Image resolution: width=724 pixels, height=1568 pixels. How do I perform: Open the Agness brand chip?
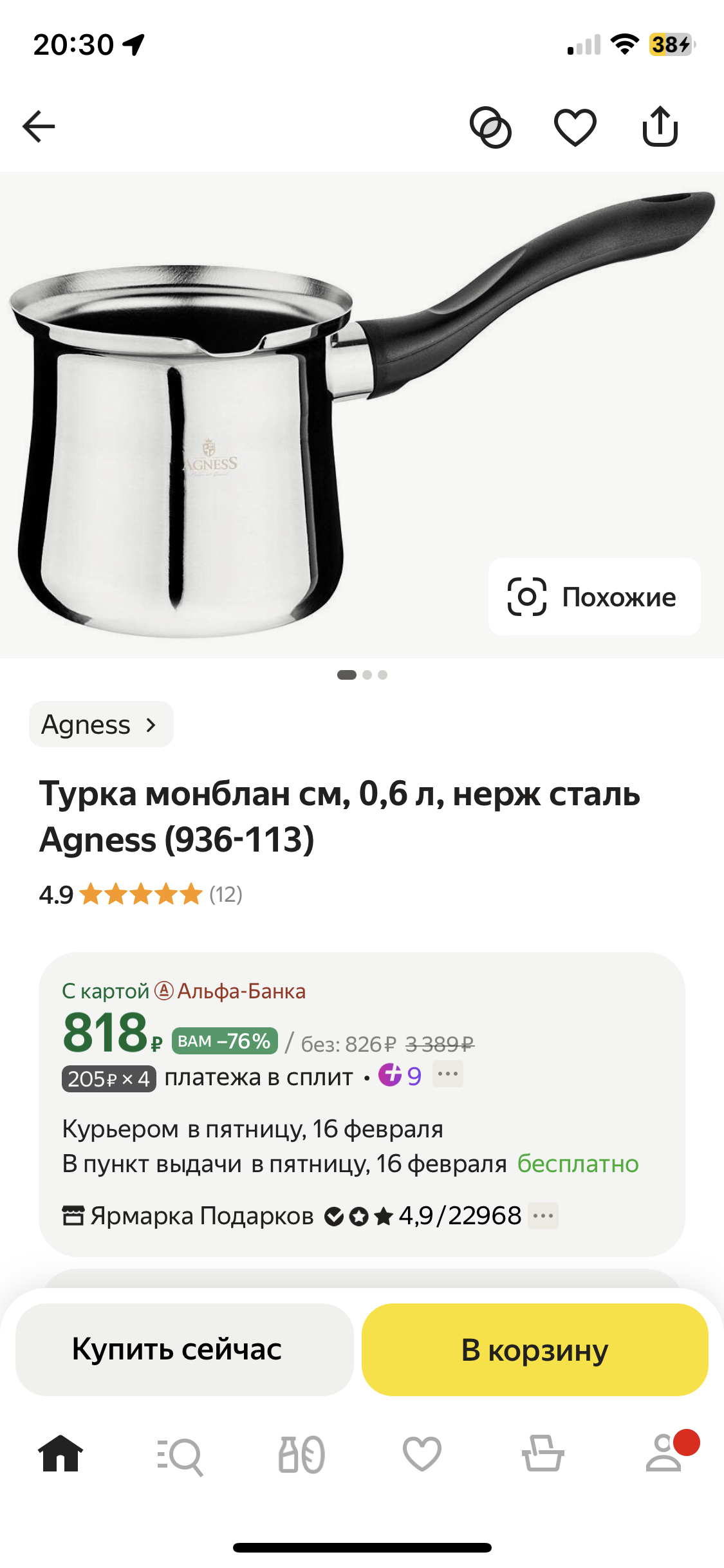tap(101, 724)
